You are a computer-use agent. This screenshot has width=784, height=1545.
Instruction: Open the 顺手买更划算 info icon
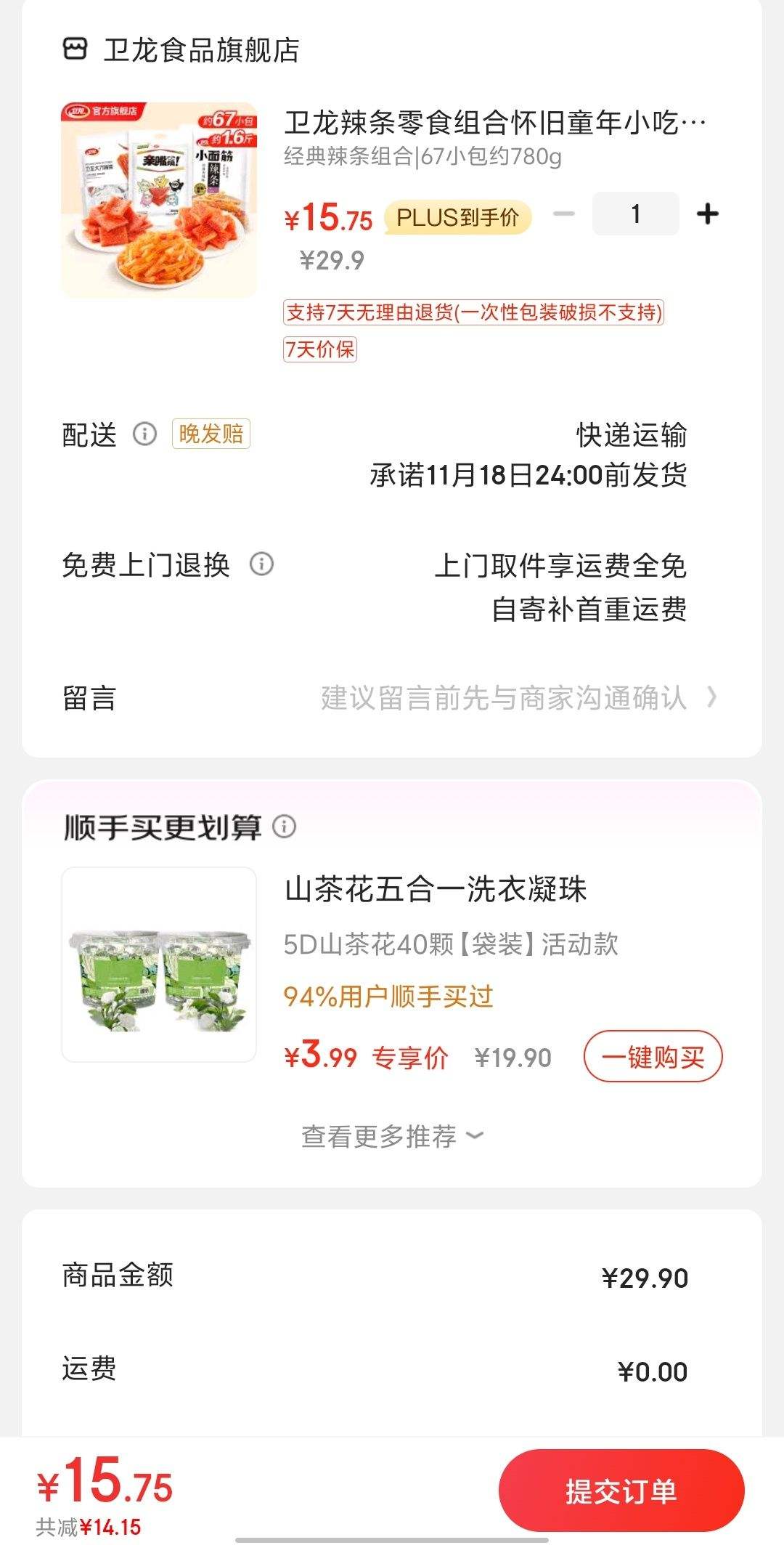[x=286, y=826]
